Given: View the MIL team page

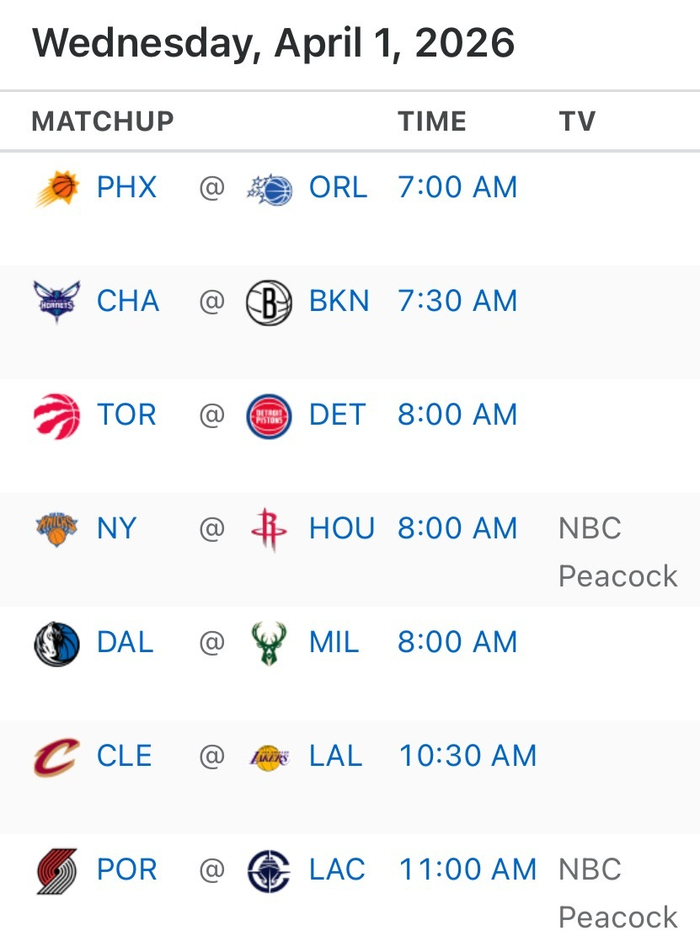Looking at the screenshot, I should pyautogui.click(x=334, y=642).
